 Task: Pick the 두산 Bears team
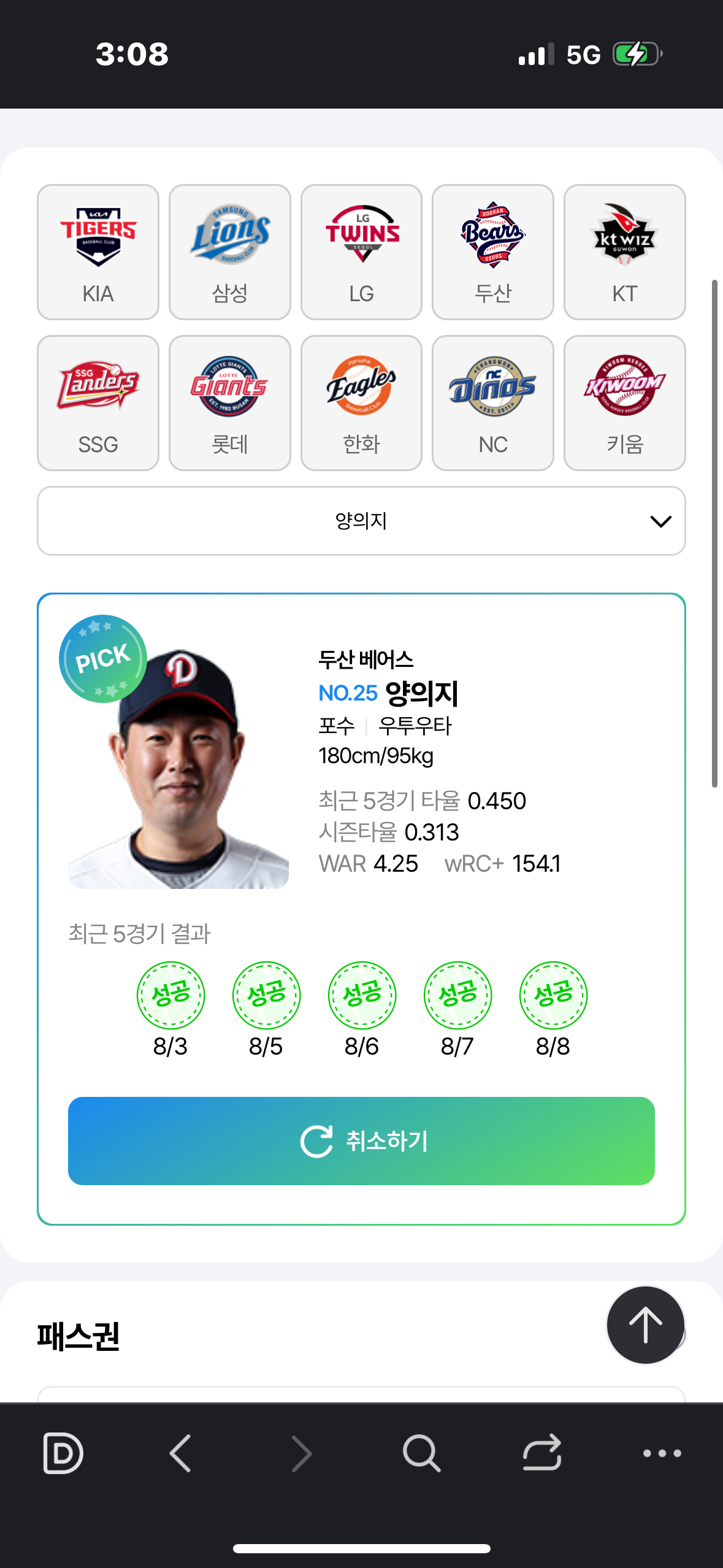(x=493, y=252)
